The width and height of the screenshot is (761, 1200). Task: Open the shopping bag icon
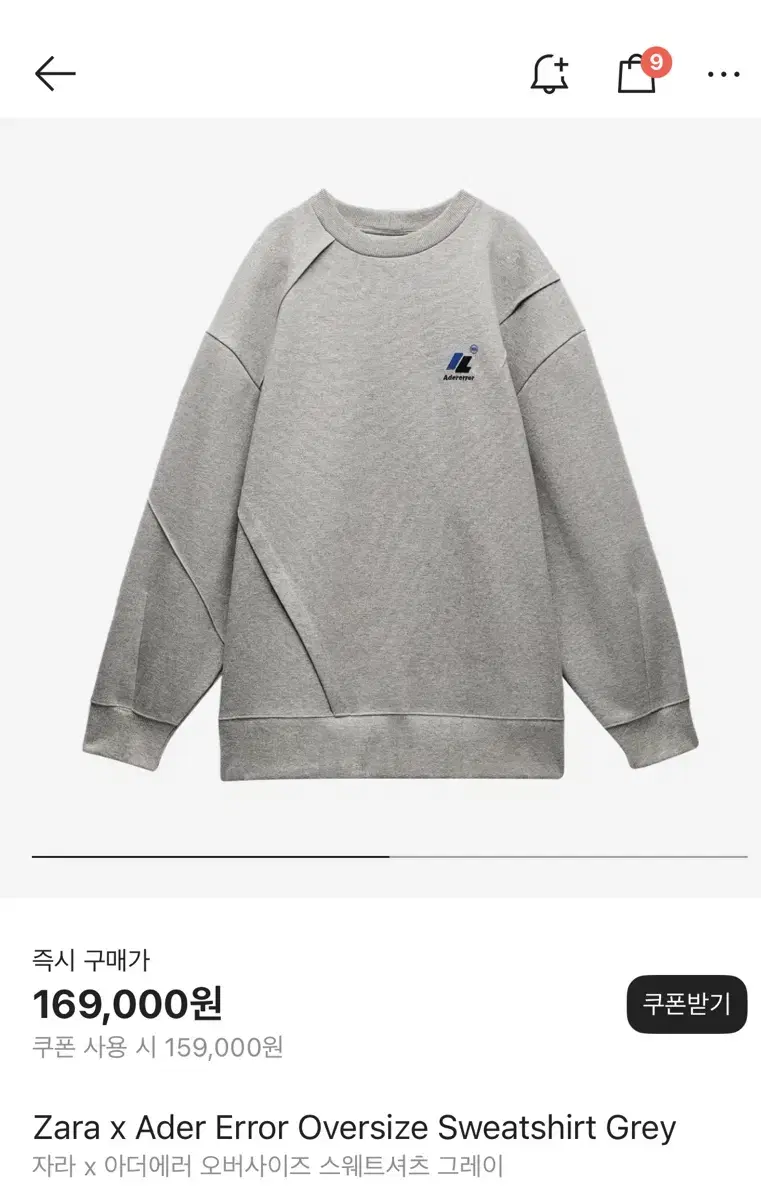point(638,75)
